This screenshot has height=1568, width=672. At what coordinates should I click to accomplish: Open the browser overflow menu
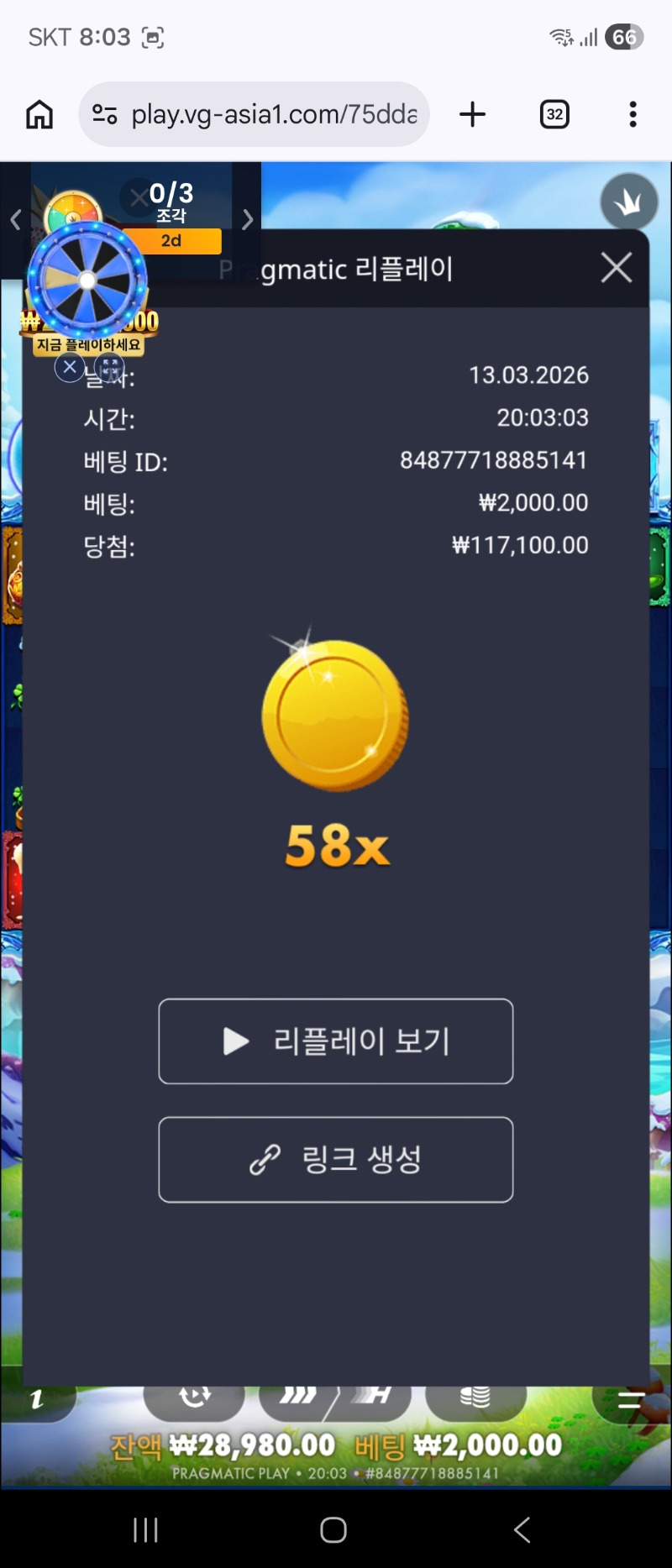click(633, 114)
